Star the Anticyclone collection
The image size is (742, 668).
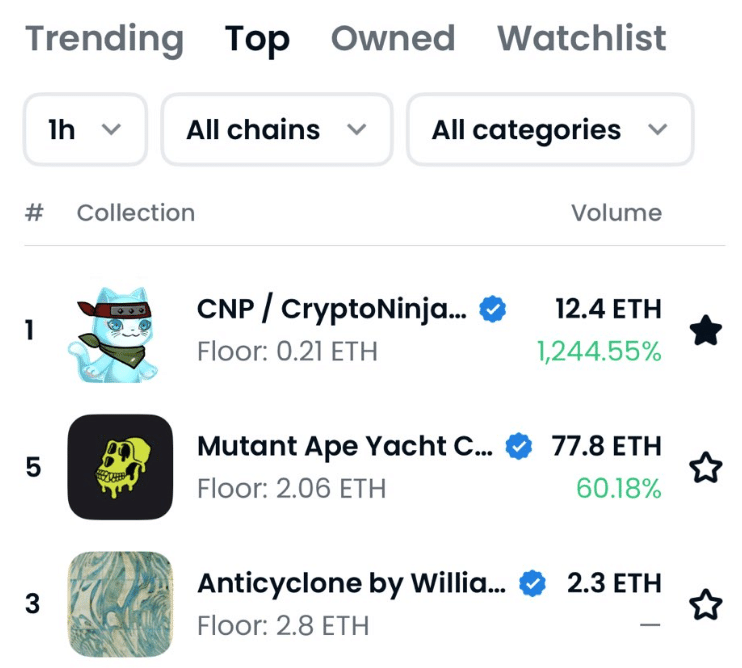point(706,604)
